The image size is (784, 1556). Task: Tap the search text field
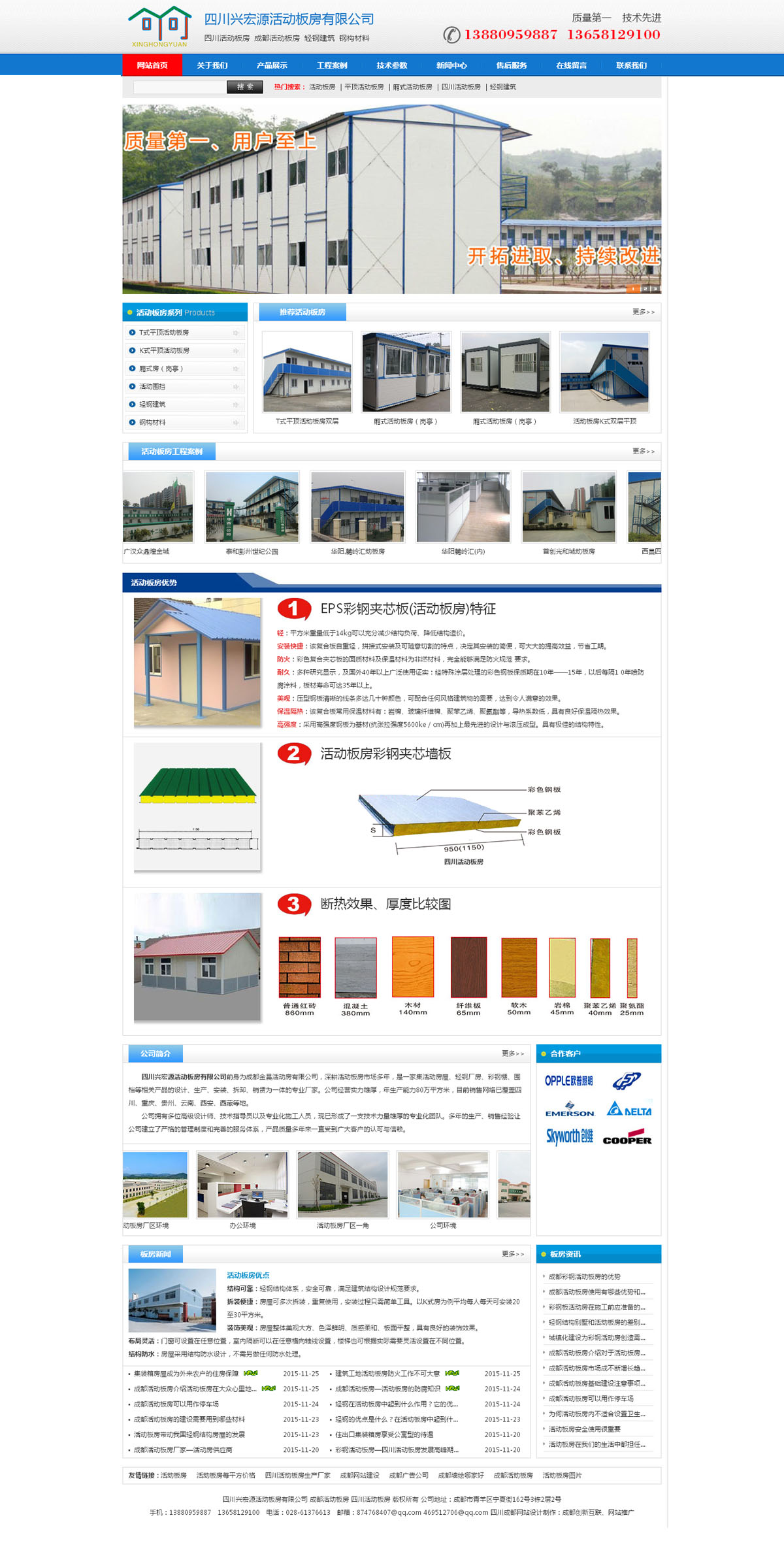[x=180, y=87]
